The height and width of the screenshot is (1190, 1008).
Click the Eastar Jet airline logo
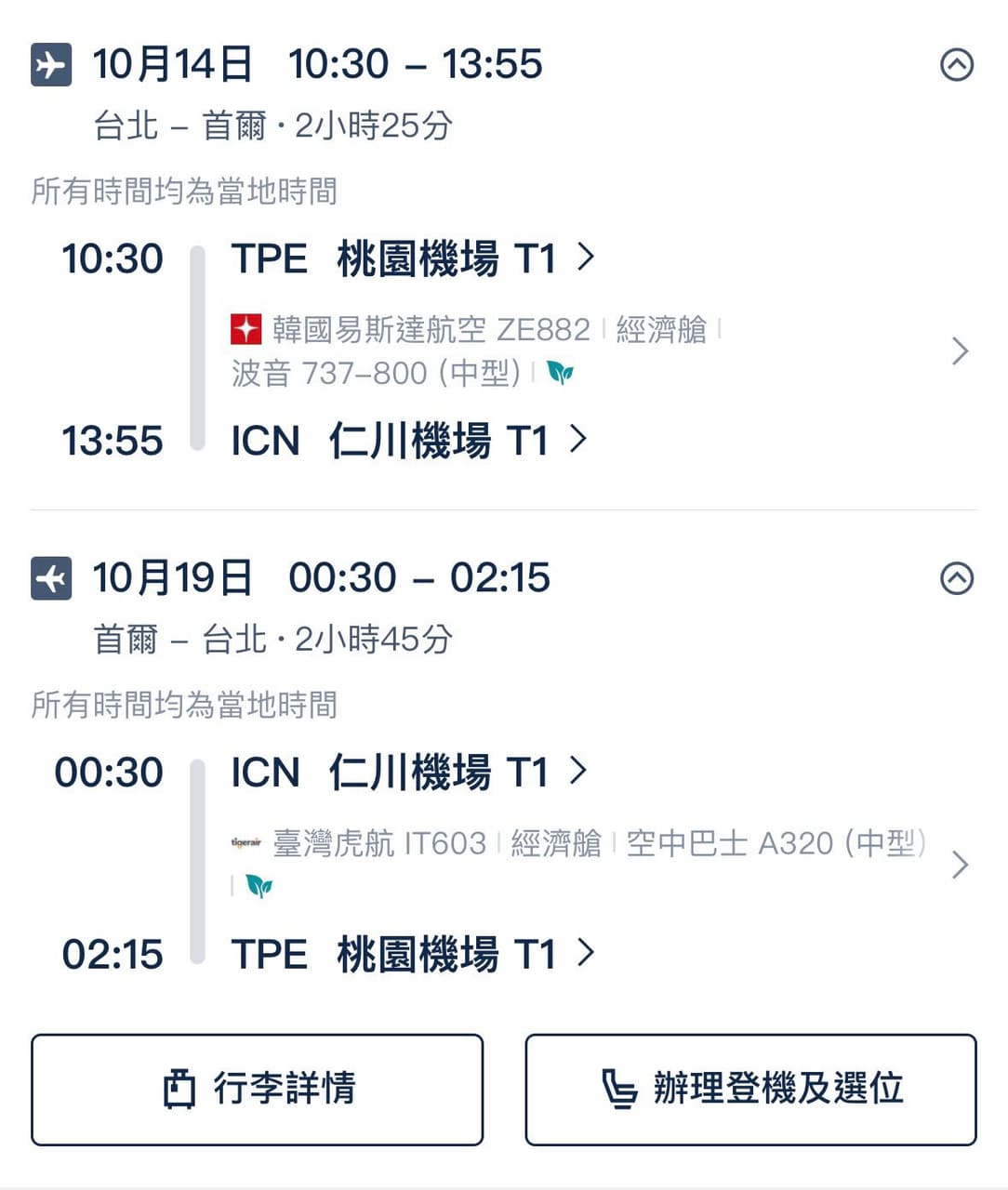click(245, 329)
